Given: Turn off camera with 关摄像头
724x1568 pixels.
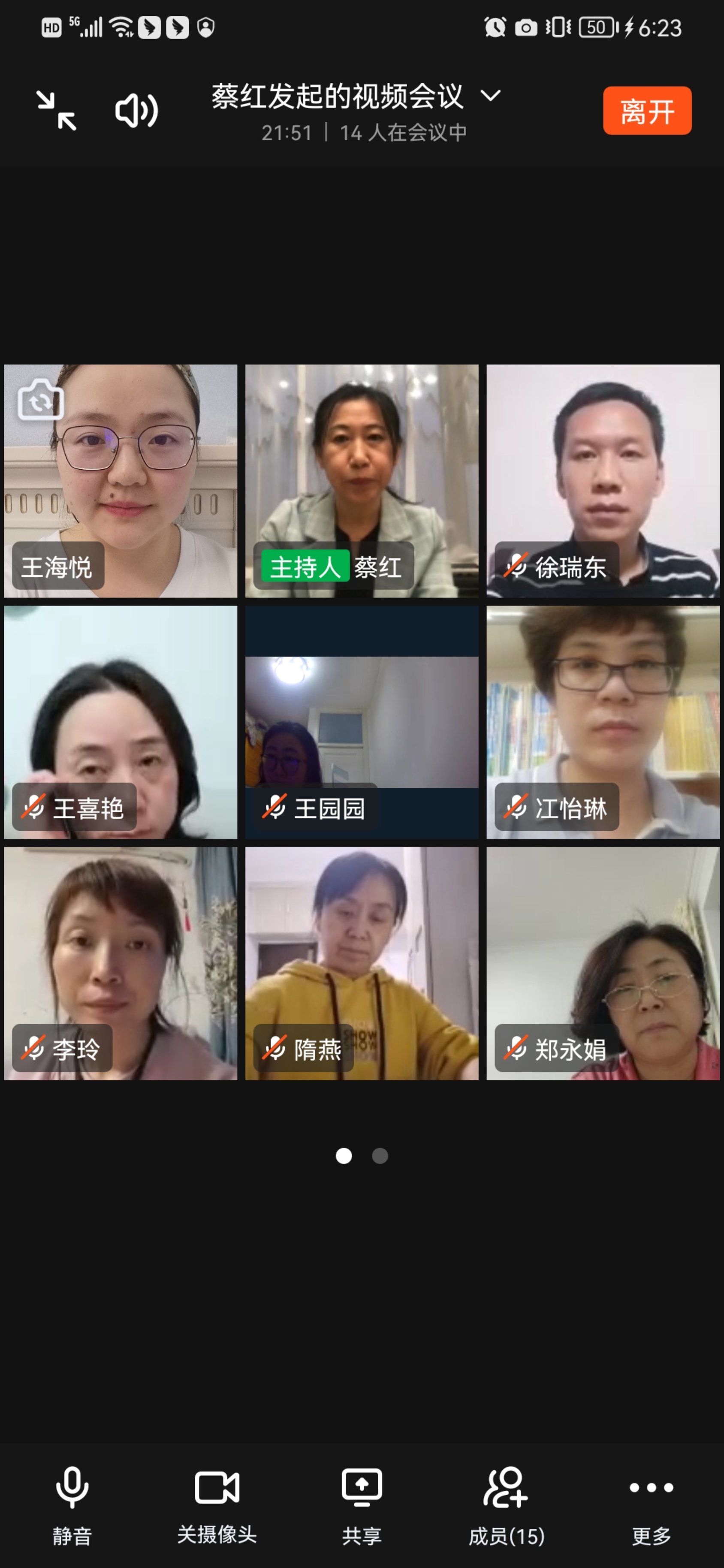Looking at the screenshot, I should [217, 1505].
